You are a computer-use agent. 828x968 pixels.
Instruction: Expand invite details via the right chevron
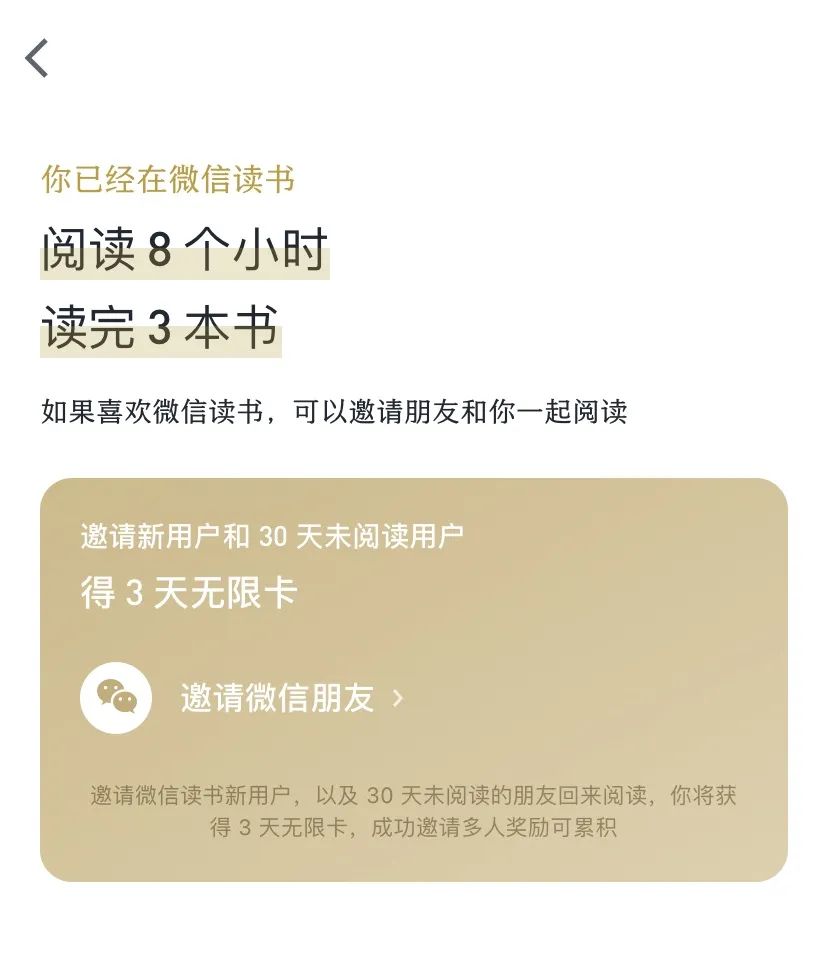400,700
